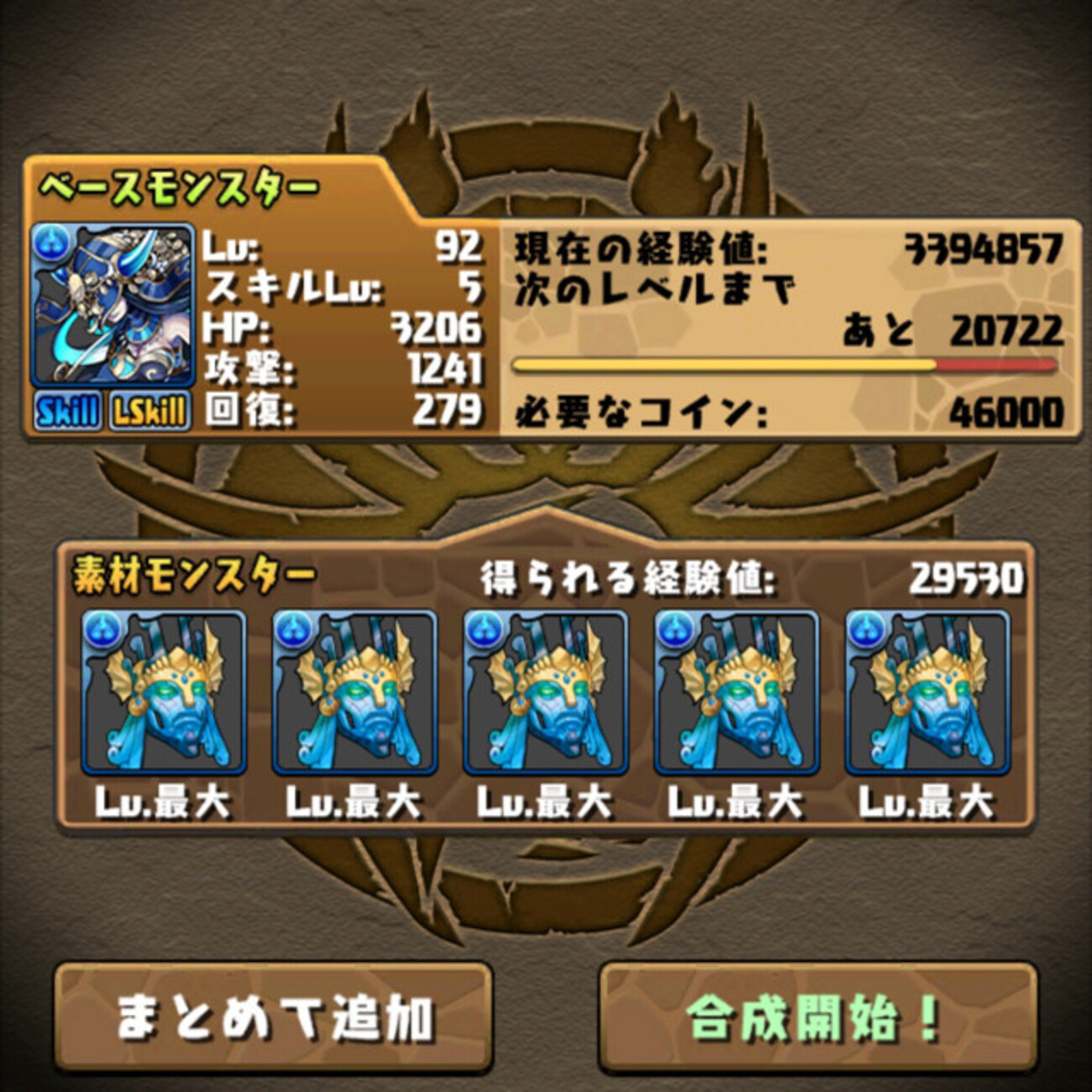Viewport: 1092px width, 1092px height.
Task: Tap the first material monster slot
Action: click(x=164, y=692)
